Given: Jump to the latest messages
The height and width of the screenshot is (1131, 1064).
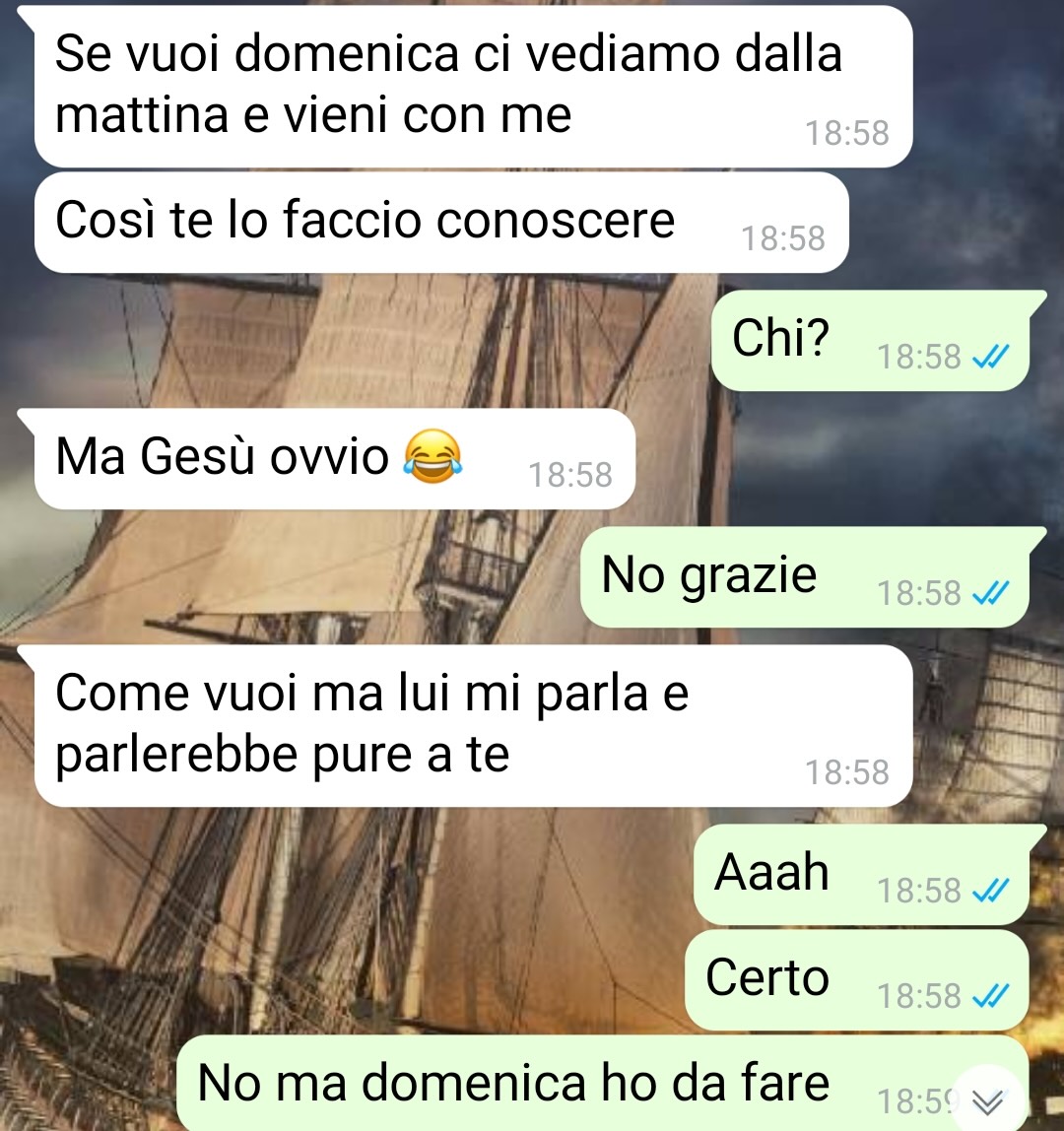Looking at the screenshot, I should tap(988, 1100).
